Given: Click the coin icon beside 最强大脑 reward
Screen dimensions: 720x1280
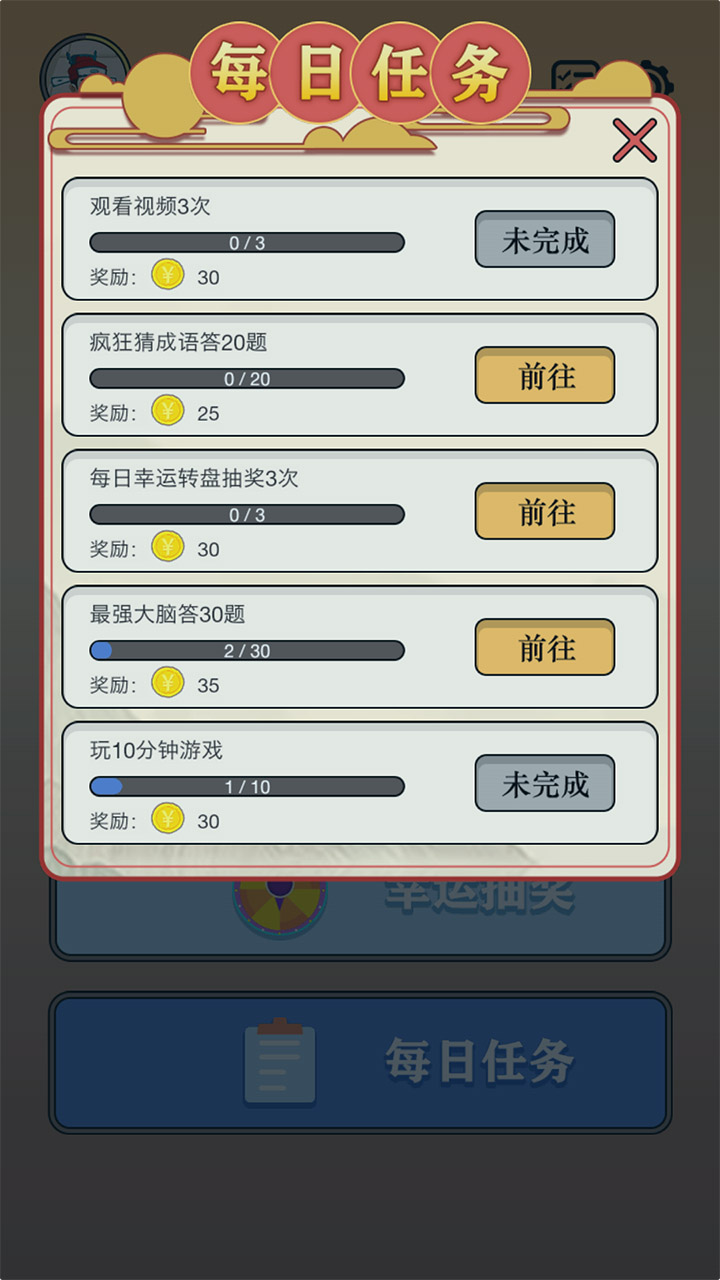Looking at the screenshot, I should tap(166, 681).
